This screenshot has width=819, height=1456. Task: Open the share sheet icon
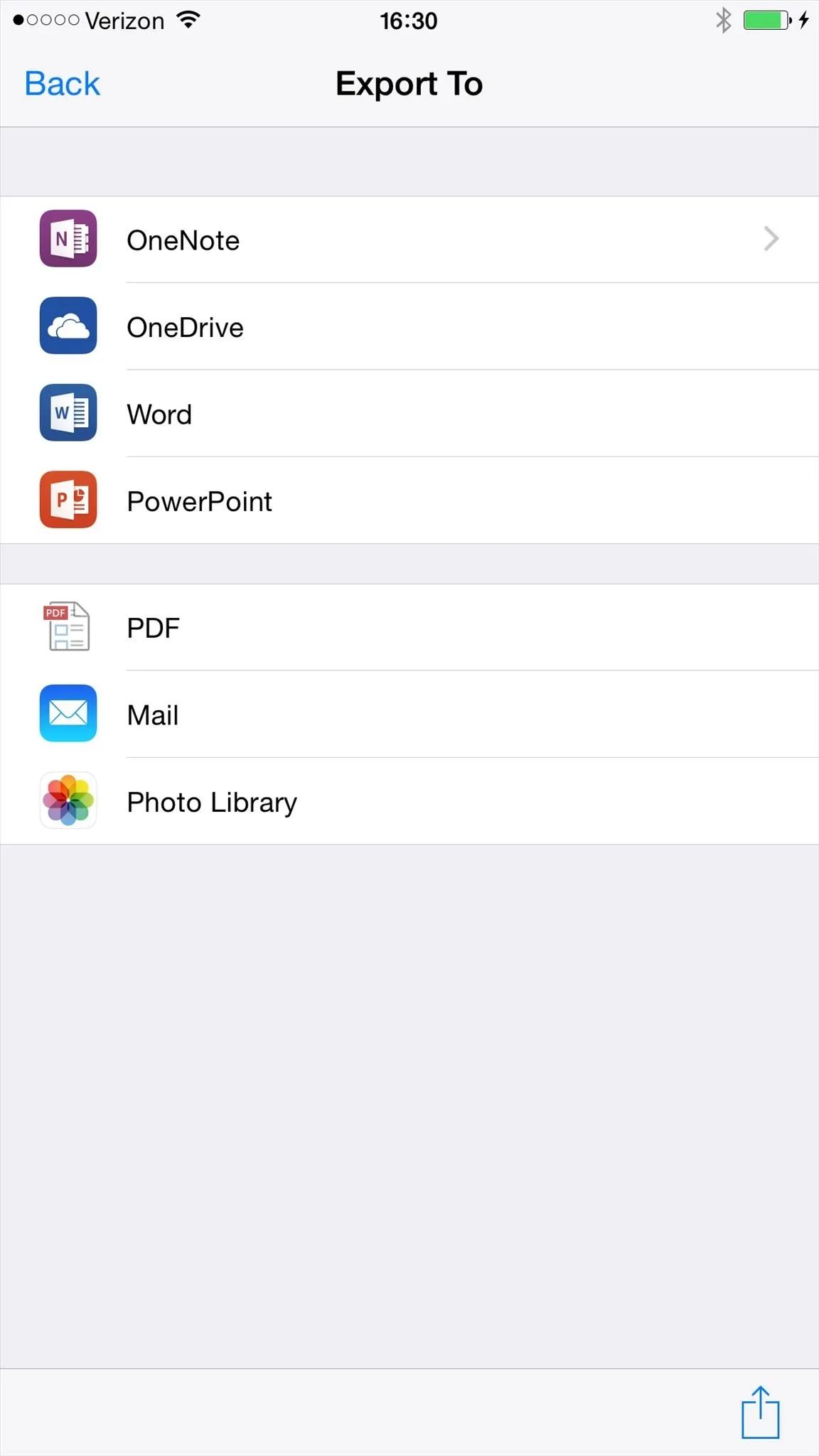point(760,1412)
